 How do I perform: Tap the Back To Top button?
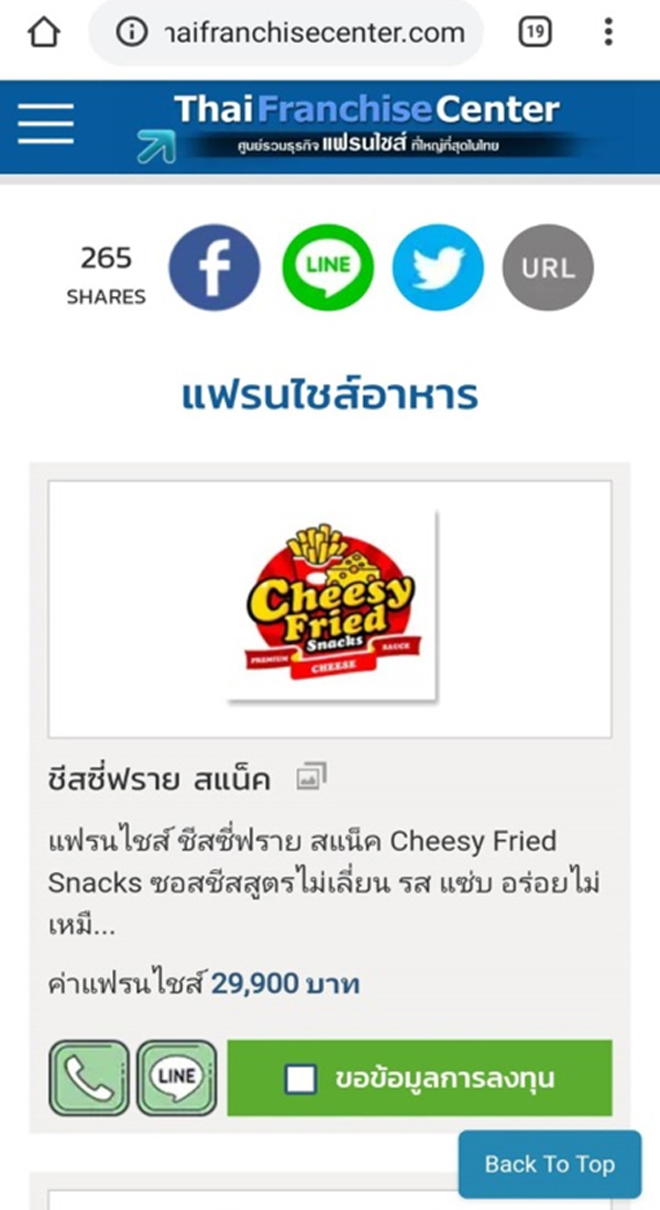pos(549,1164)
